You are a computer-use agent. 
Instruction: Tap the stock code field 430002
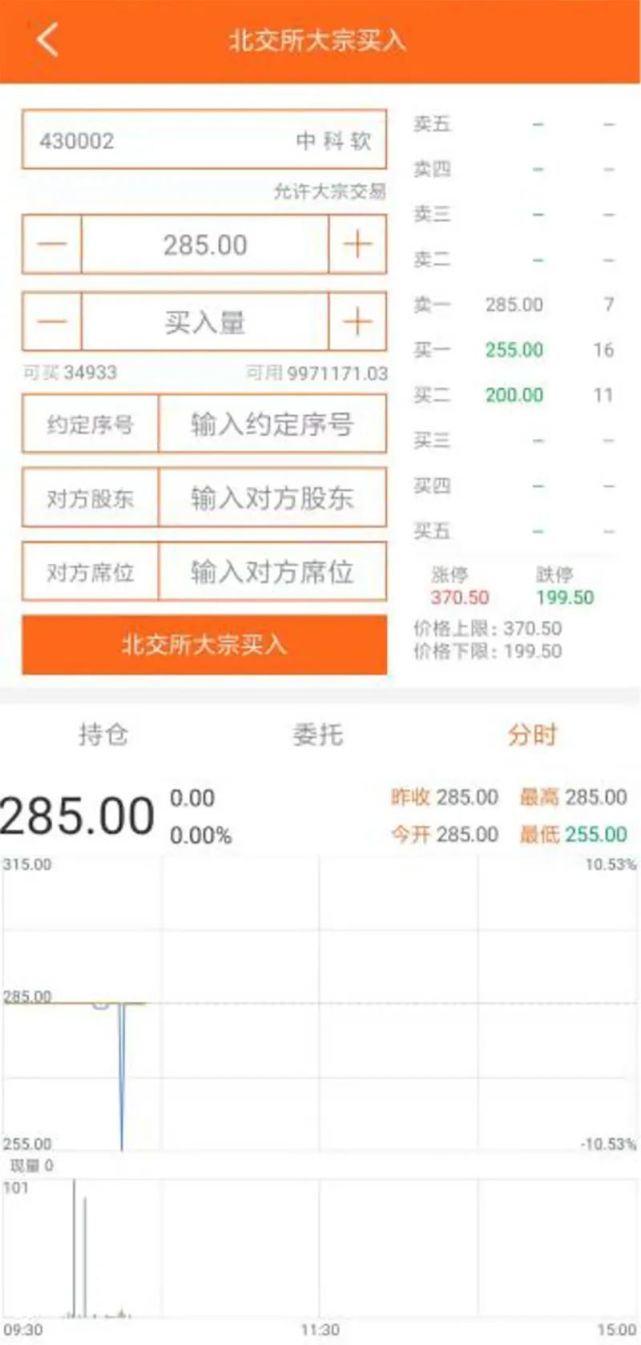point(204,140)
